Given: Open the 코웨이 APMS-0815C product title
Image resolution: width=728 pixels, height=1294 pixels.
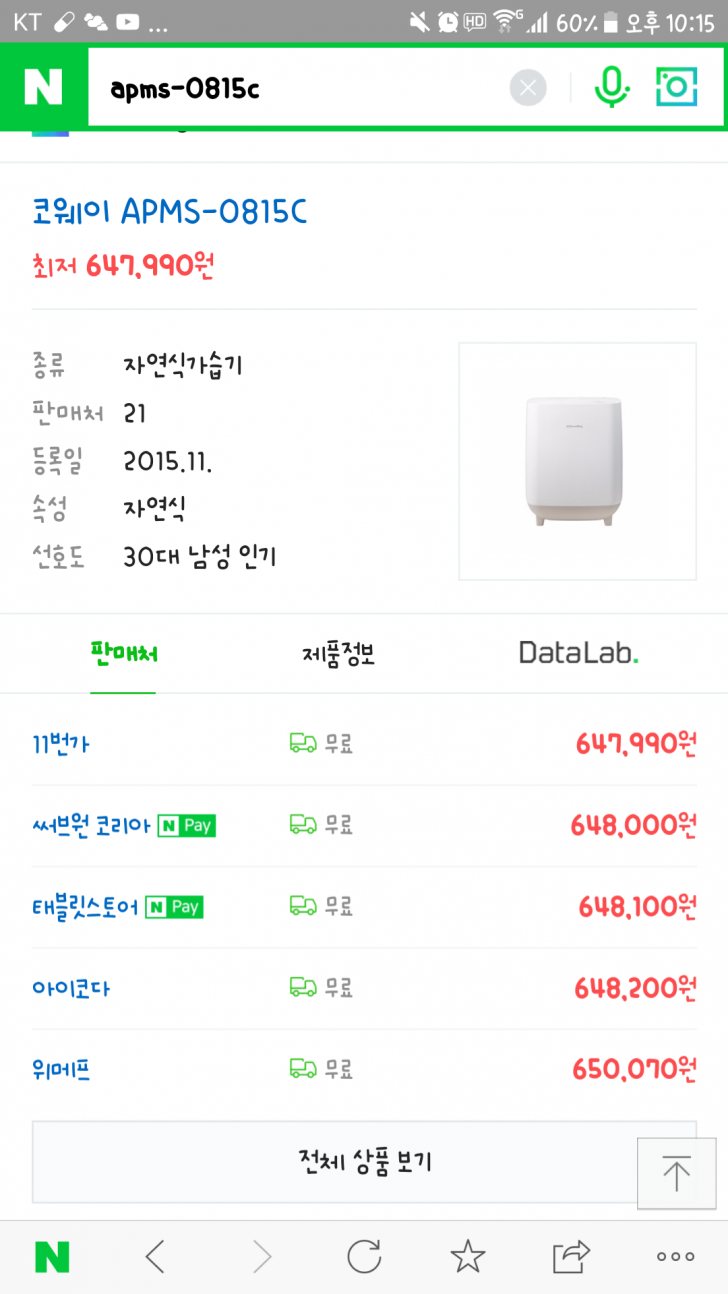Looking at the screenshot, I should coord(170,212).
